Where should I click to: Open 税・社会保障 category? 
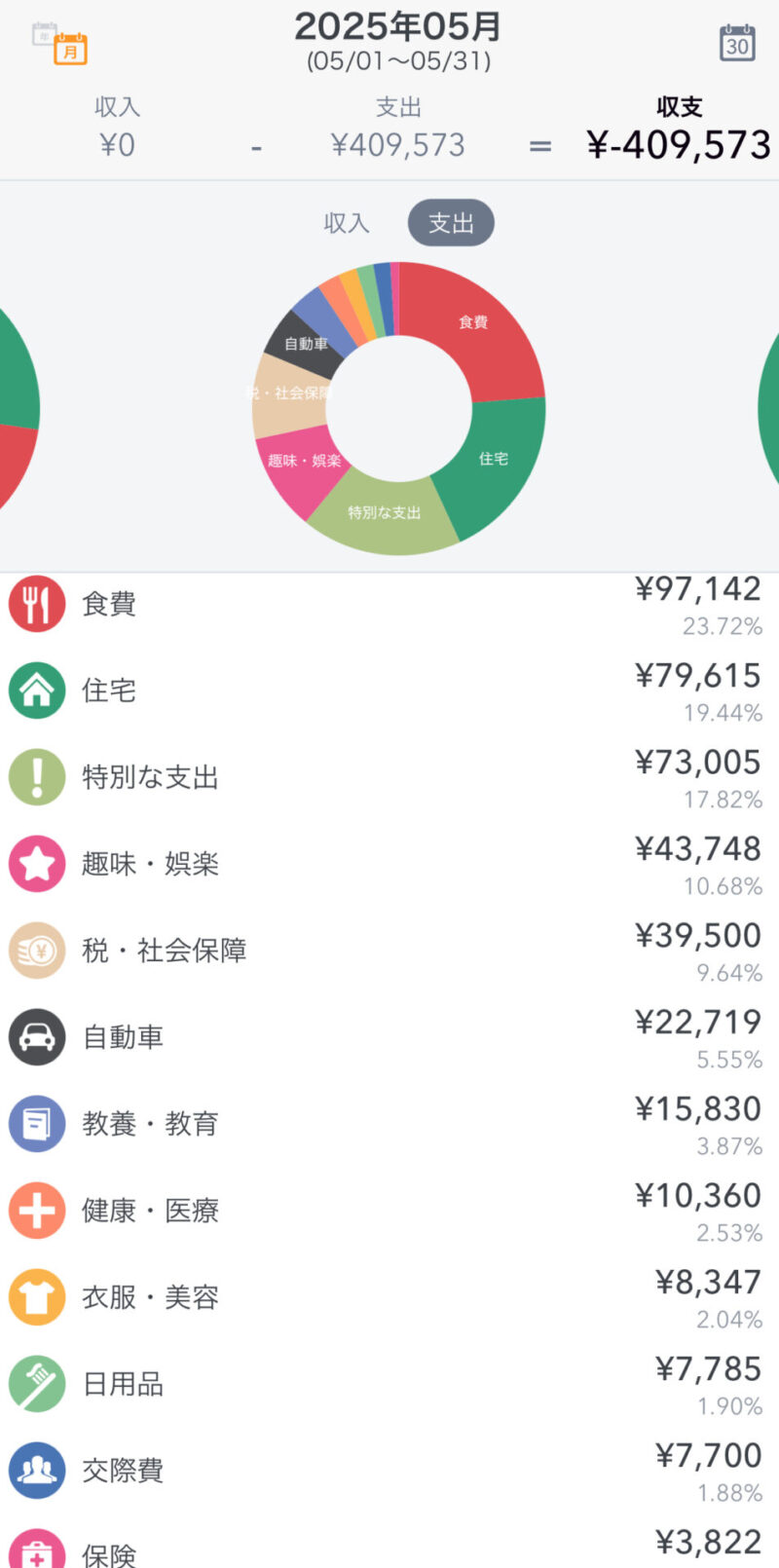(389, 951)
